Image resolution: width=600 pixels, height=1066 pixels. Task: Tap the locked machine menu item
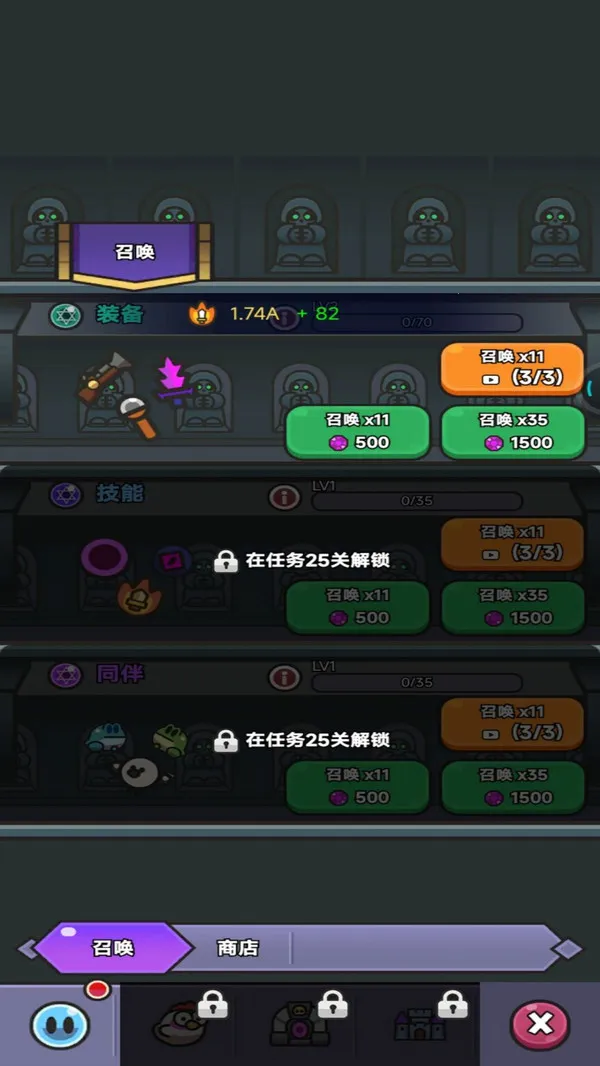pyautogui.click(x=301, y=1024)
